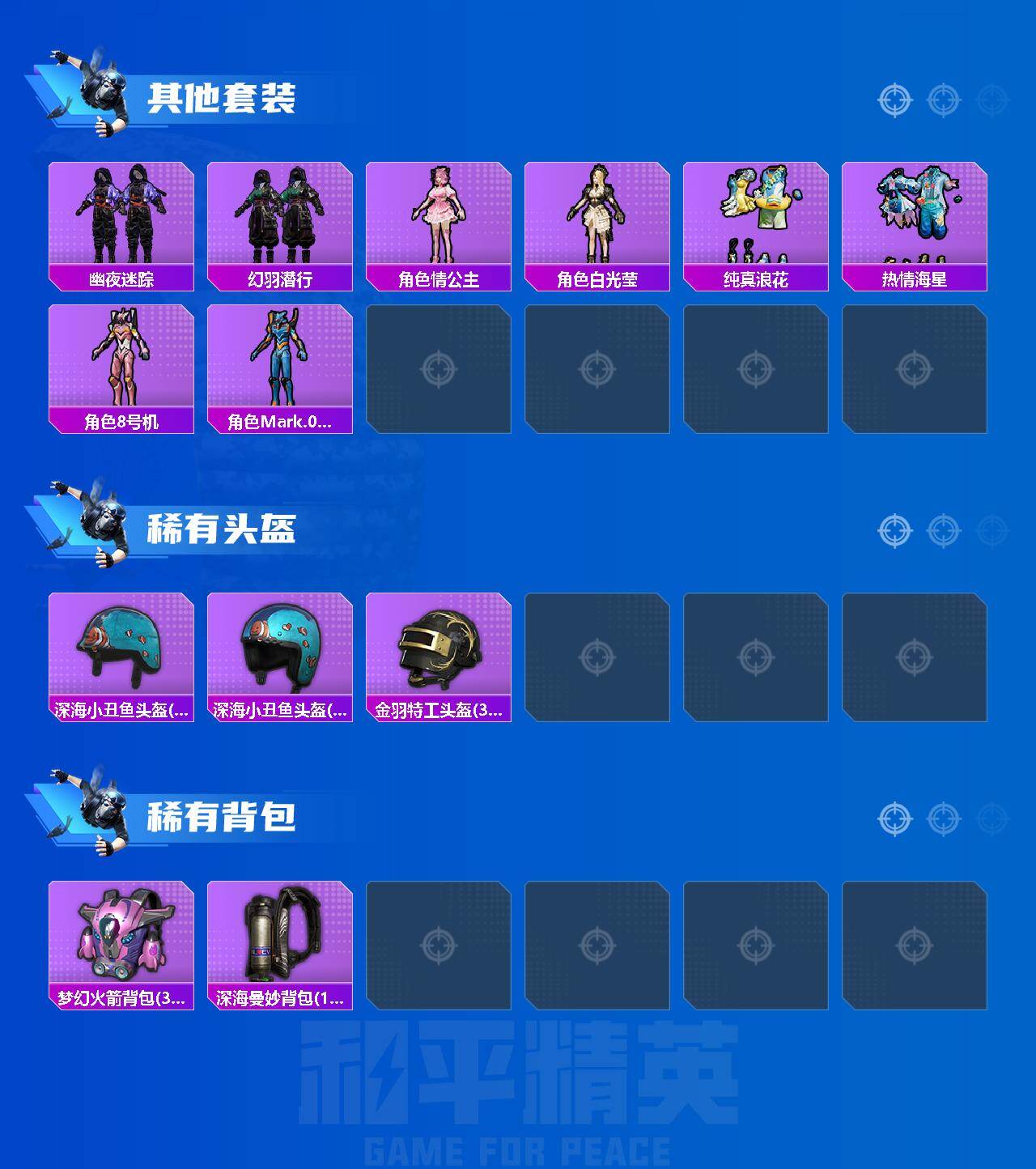Image resolution: width=1036 pixels, height=1169 pixels.
Task: Open the 幽夜迷踪 outfit thumbnail
Action: tap(120, 215)
